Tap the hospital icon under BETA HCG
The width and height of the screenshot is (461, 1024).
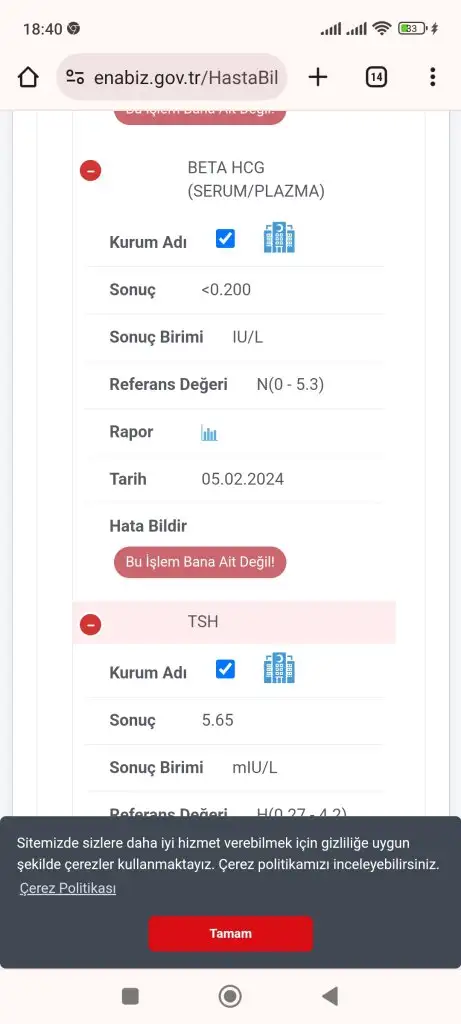coord(279,238)
